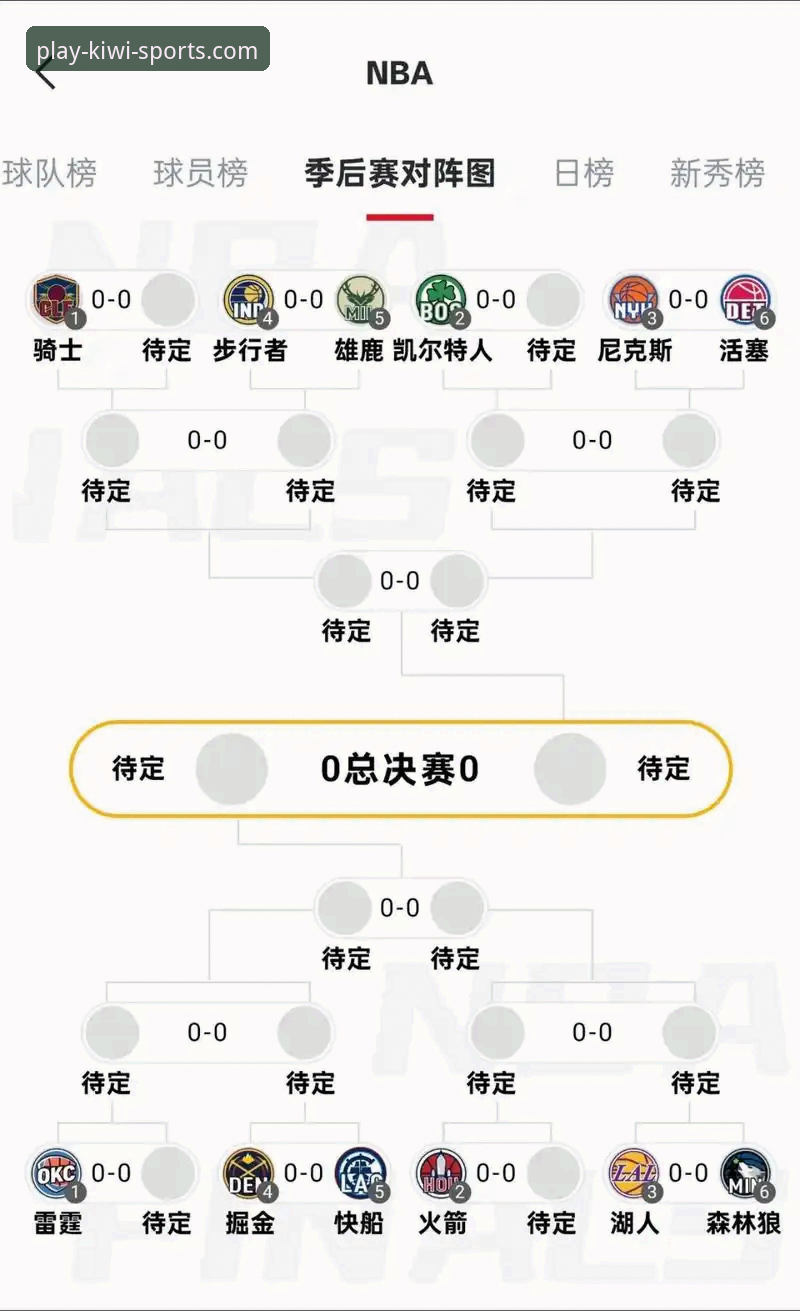Select the Thunder (雷霆) team logo

pos(58,1172)
